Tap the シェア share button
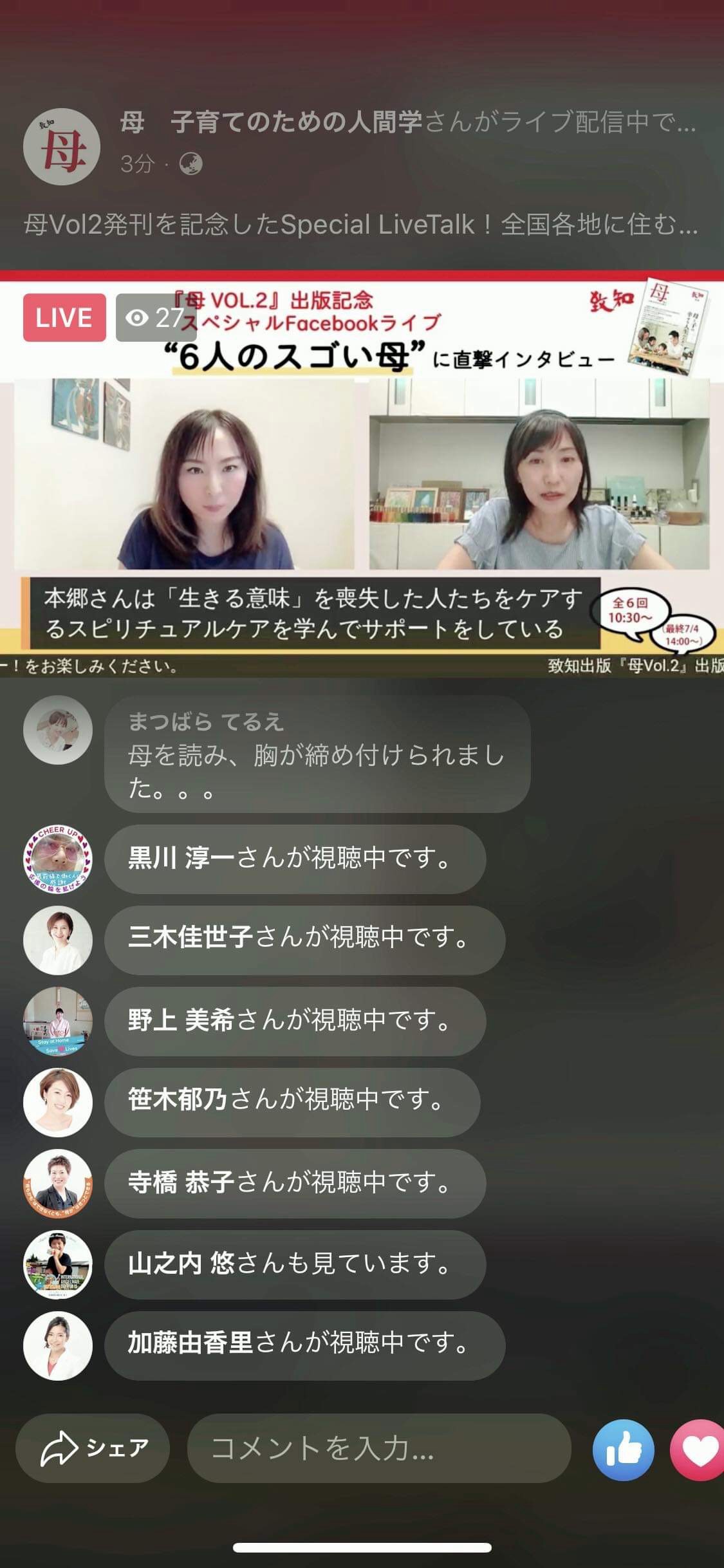 tap(93, 1448)
